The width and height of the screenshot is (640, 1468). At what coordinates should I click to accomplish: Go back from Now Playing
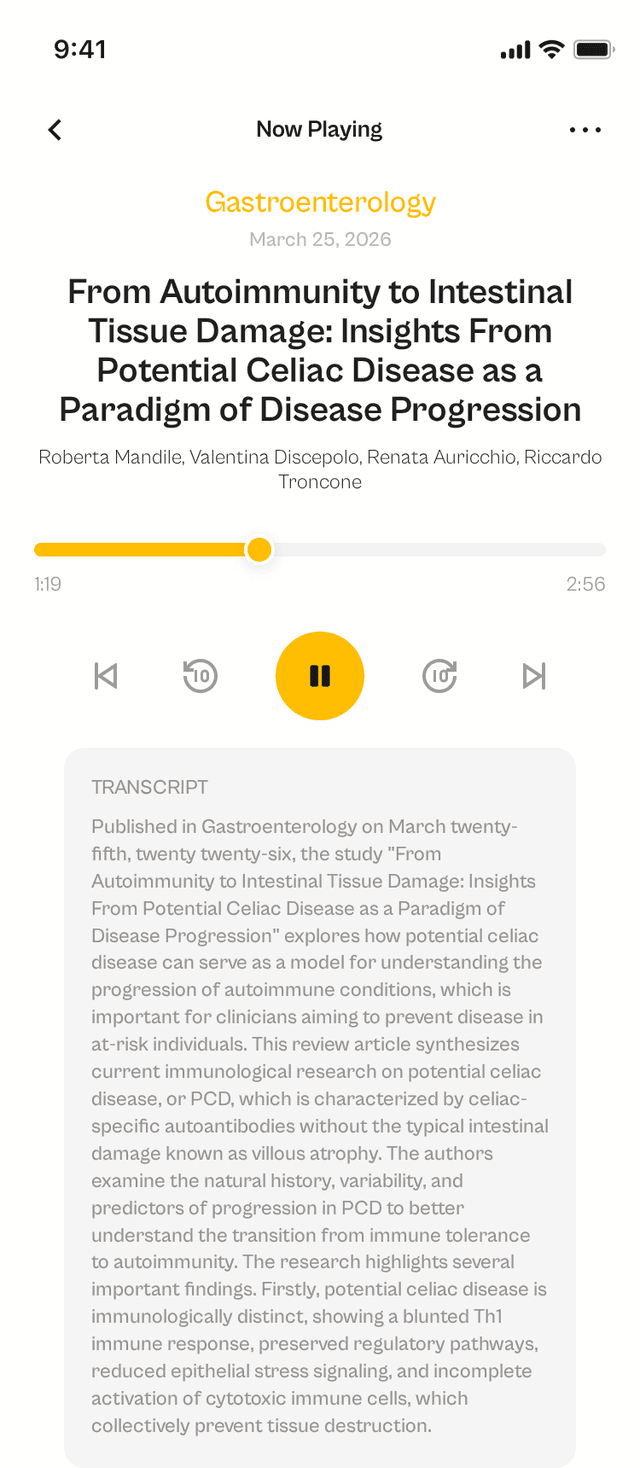coord(55,130)
